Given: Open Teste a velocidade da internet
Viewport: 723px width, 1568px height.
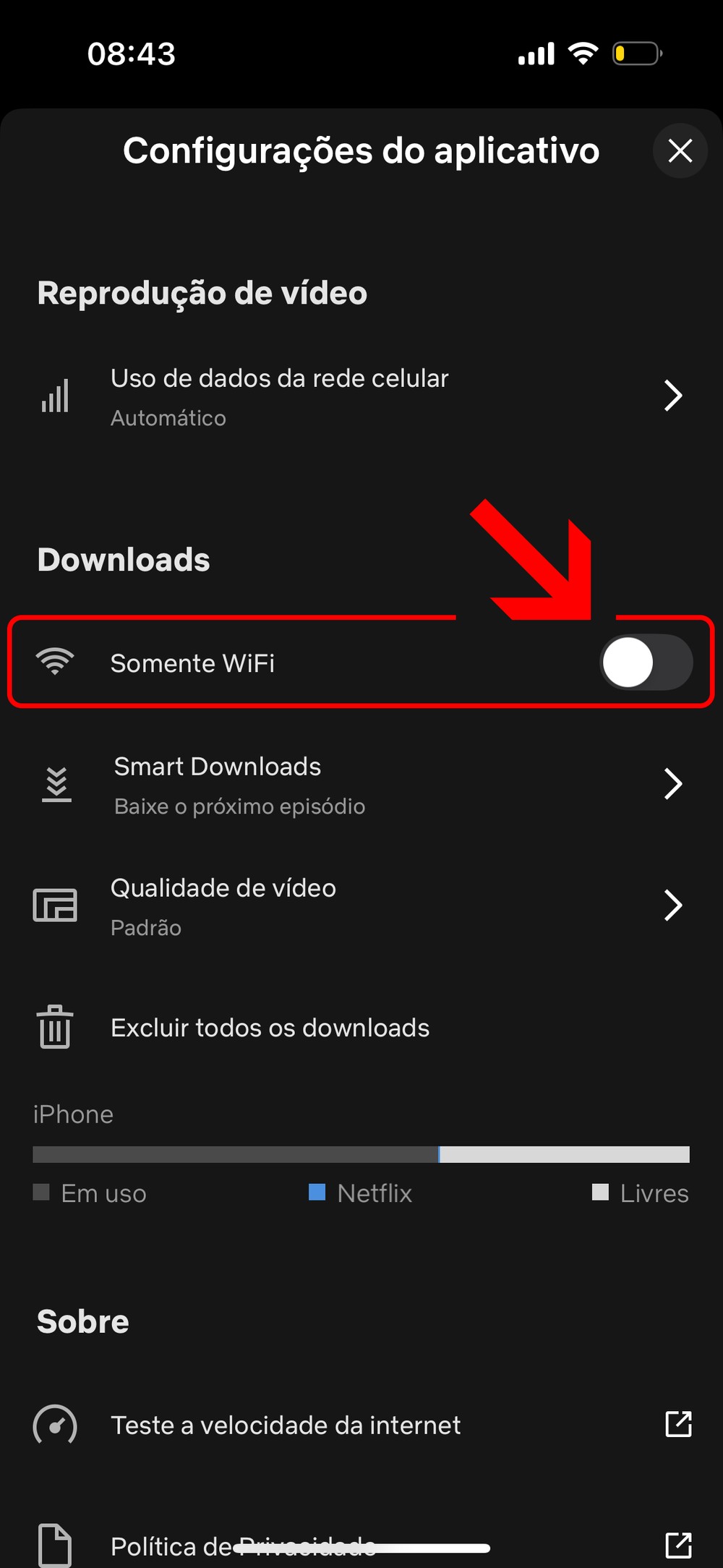Looking at the screenshot, I should coord(361,1425).
